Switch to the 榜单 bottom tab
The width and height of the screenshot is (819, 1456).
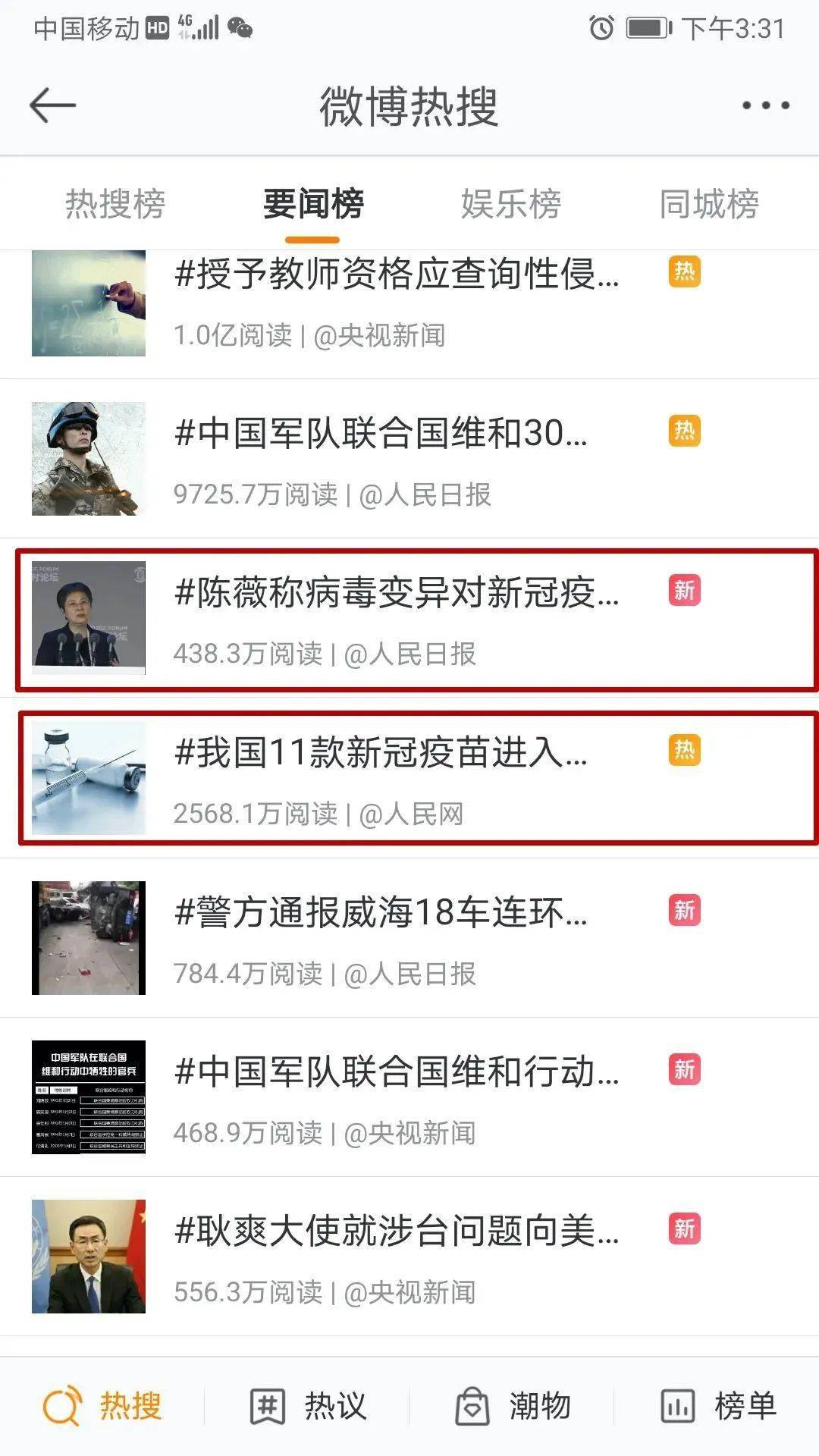[717, 1407]
